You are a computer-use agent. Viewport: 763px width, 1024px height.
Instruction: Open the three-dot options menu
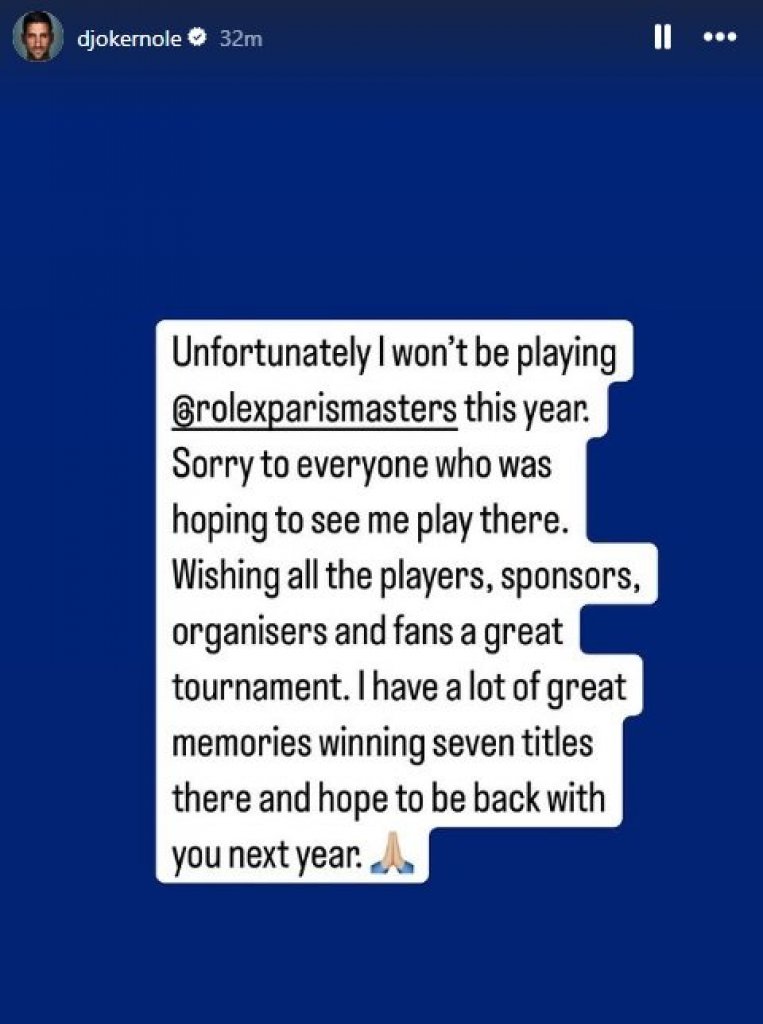point(719,38)
